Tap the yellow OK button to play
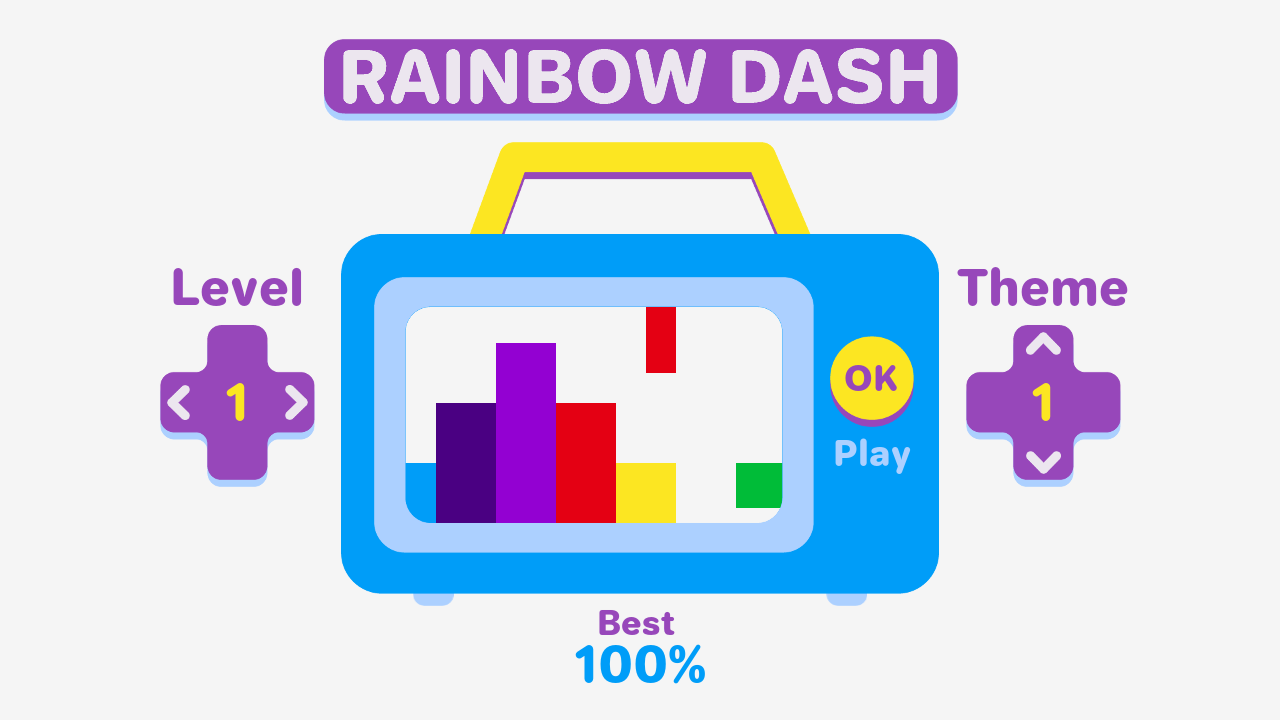1280x720 pixels. [871, 378]
